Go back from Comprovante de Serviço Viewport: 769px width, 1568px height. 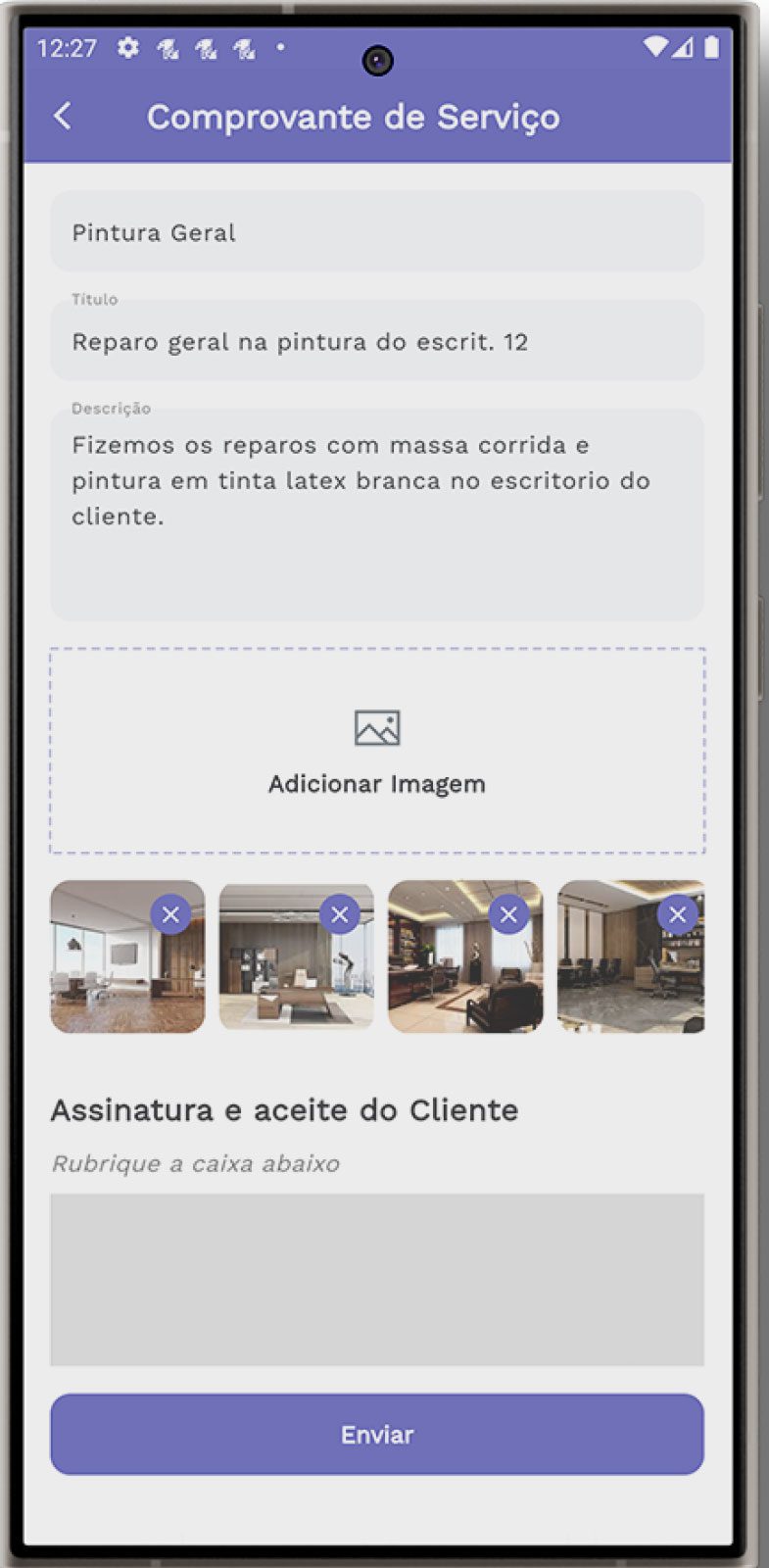(63, 116)
